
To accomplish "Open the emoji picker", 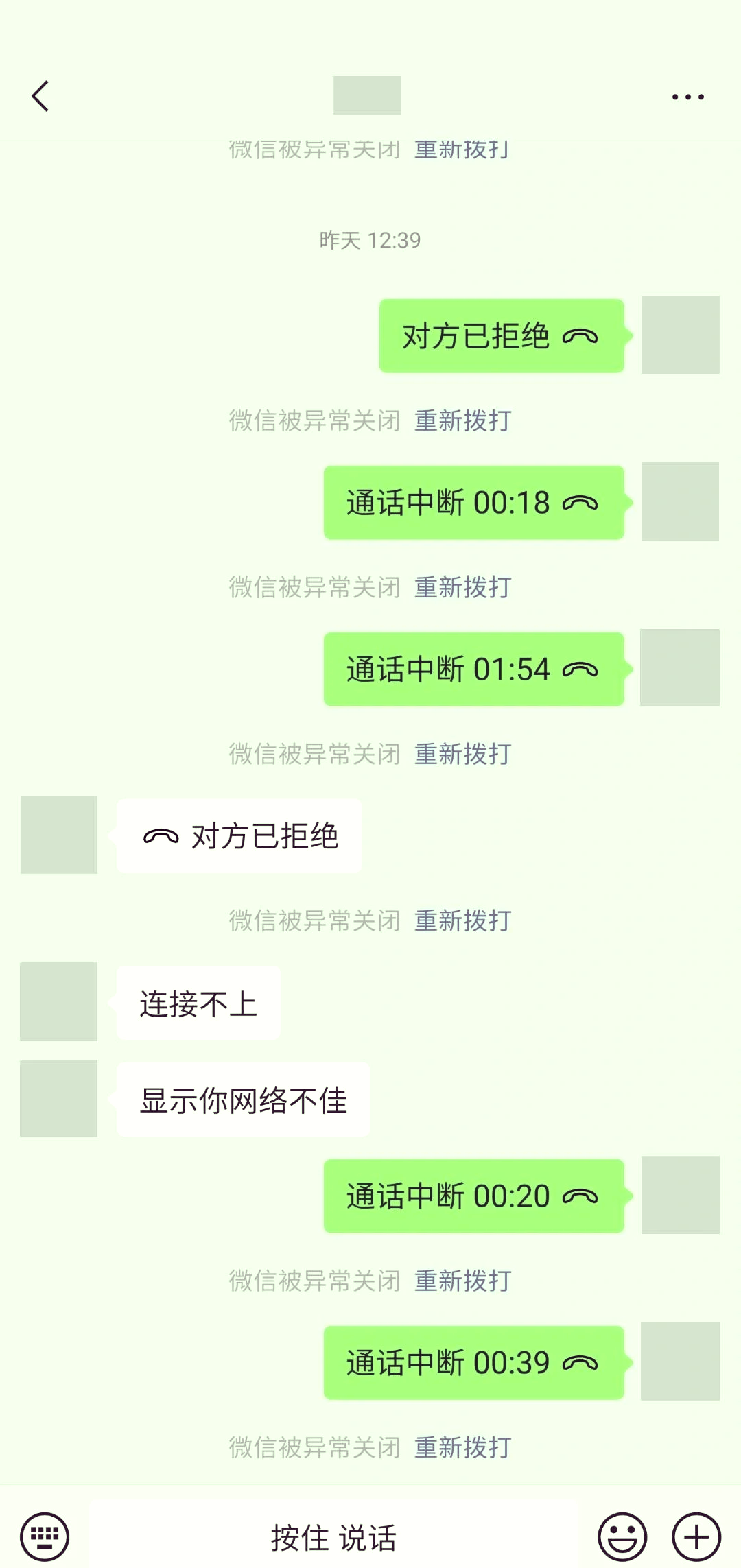I will point(623,1536).
